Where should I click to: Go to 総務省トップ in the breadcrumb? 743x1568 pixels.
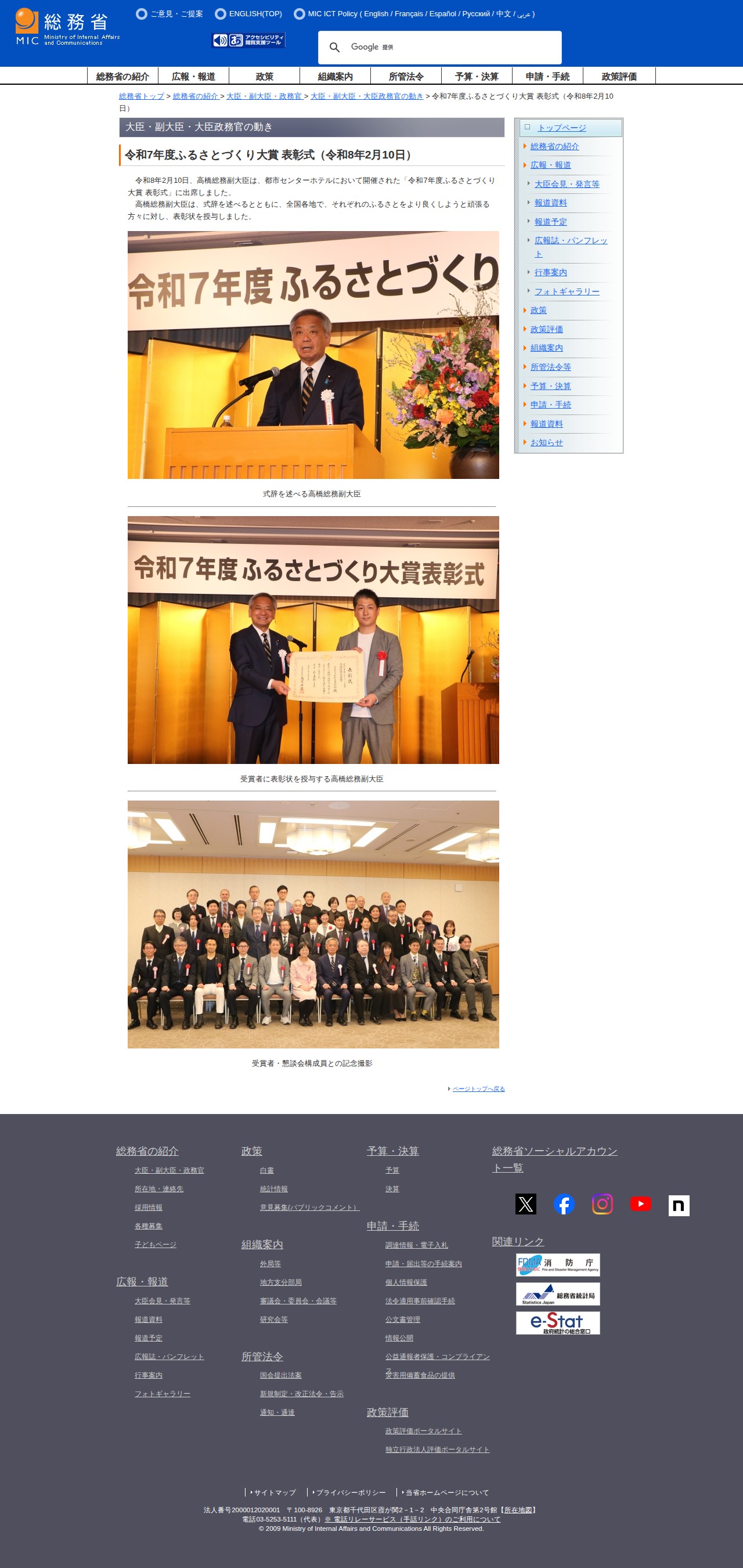[x=141, y=96]
